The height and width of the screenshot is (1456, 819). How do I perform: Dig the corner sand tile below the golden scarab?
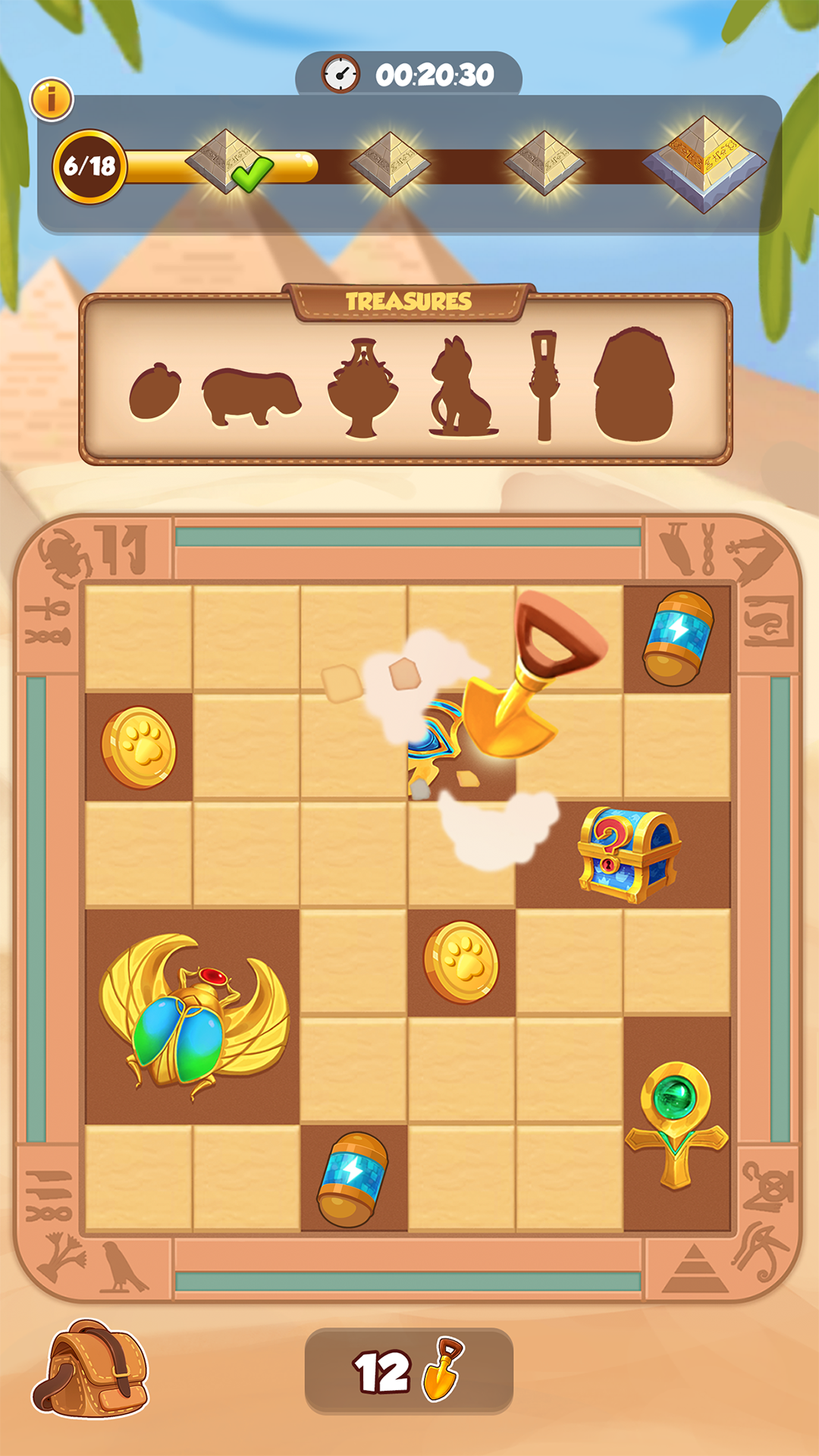(x=138, y=1178)
